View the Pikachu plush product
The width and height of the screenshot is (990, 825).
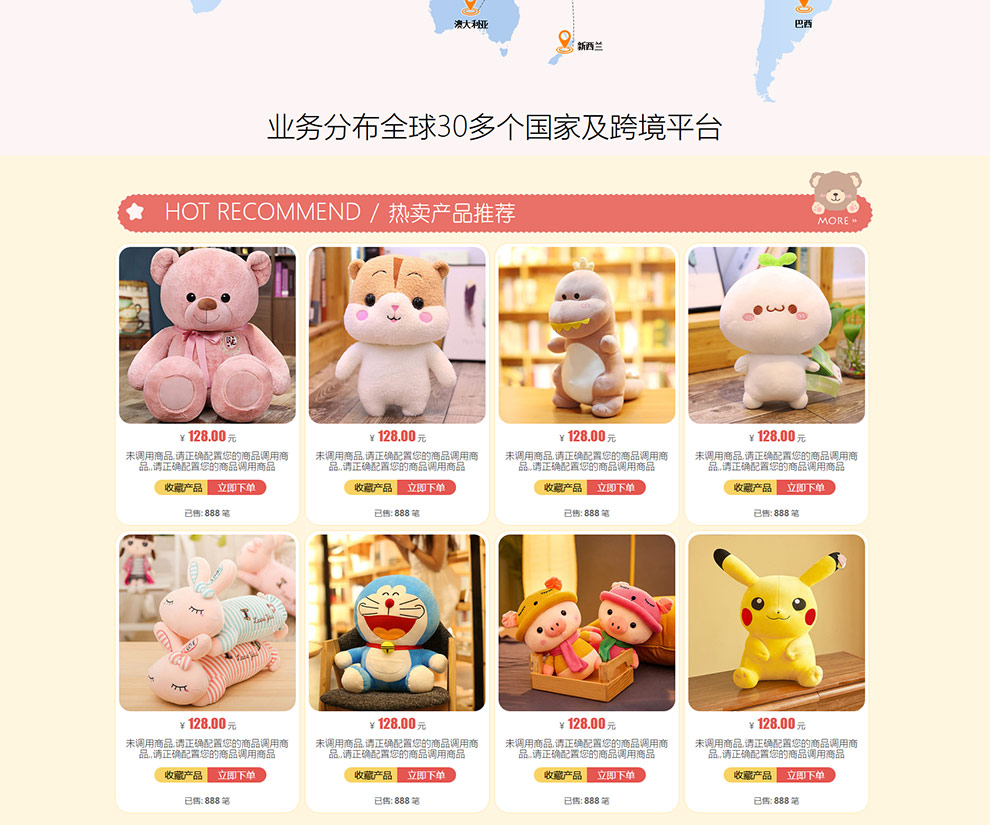[x=776, y=622]
